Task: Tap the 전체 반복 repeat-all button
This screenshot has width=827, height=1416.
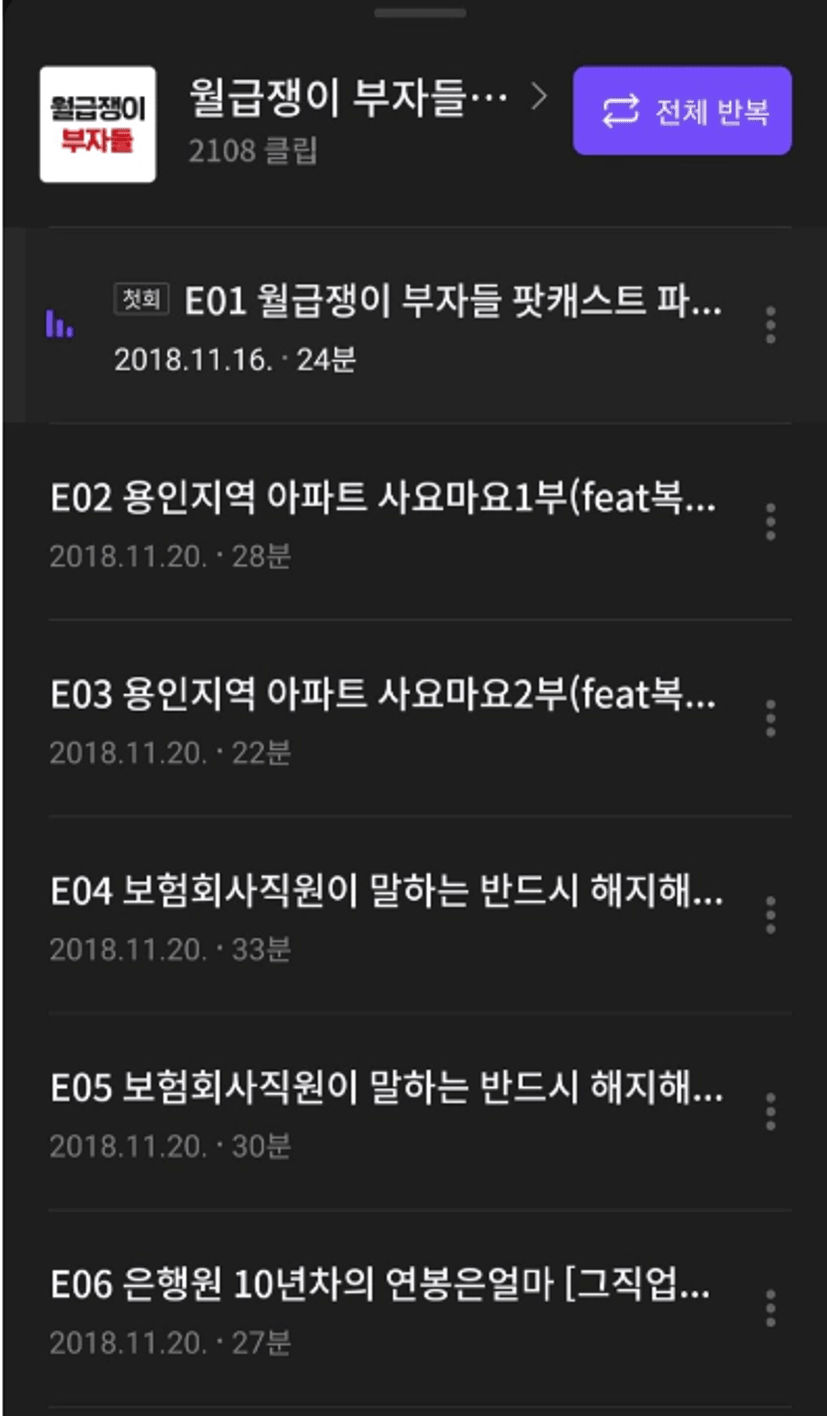Action: tap(682, 111)
